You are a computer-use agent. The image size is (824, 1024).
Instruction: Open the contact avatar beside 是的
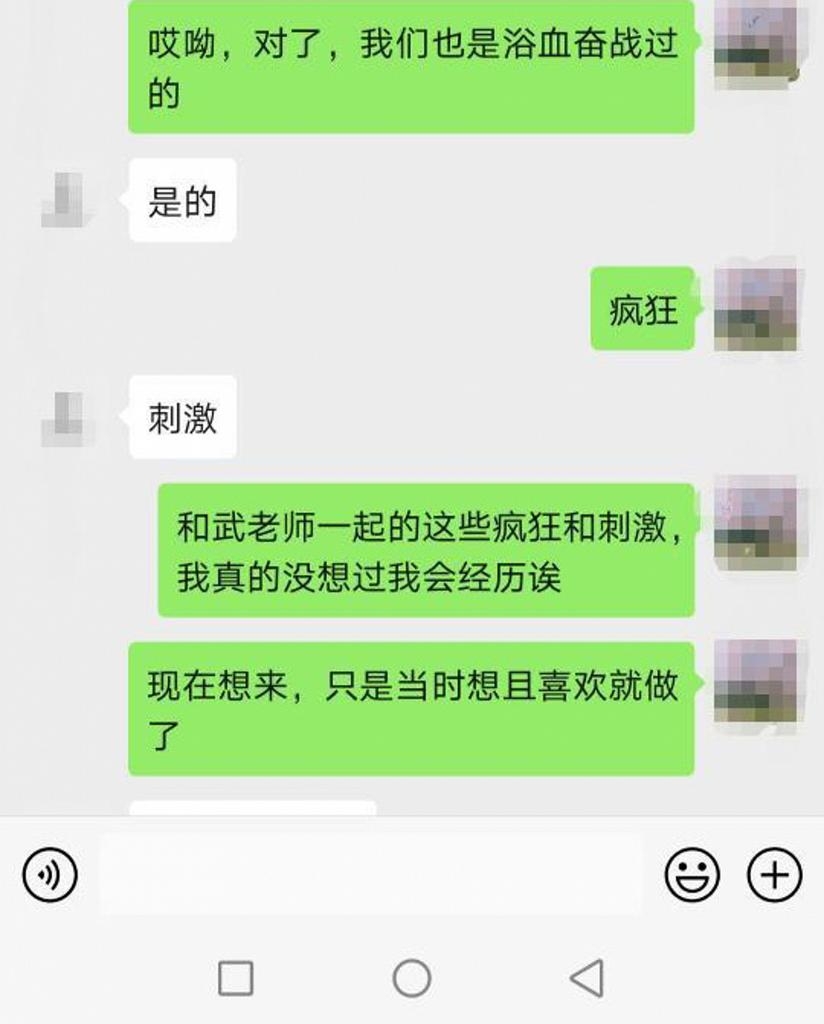(67, 200)
